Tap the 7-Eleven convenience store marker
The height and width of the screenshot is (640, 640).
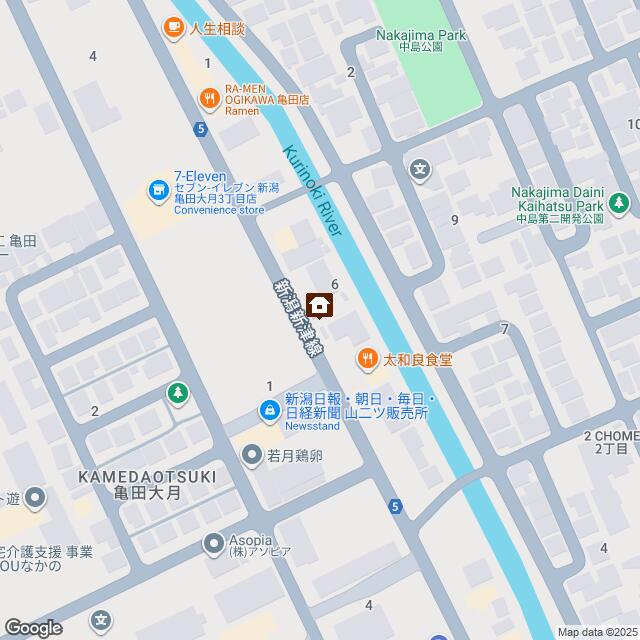pyautogui.click(x=157, y=190)
